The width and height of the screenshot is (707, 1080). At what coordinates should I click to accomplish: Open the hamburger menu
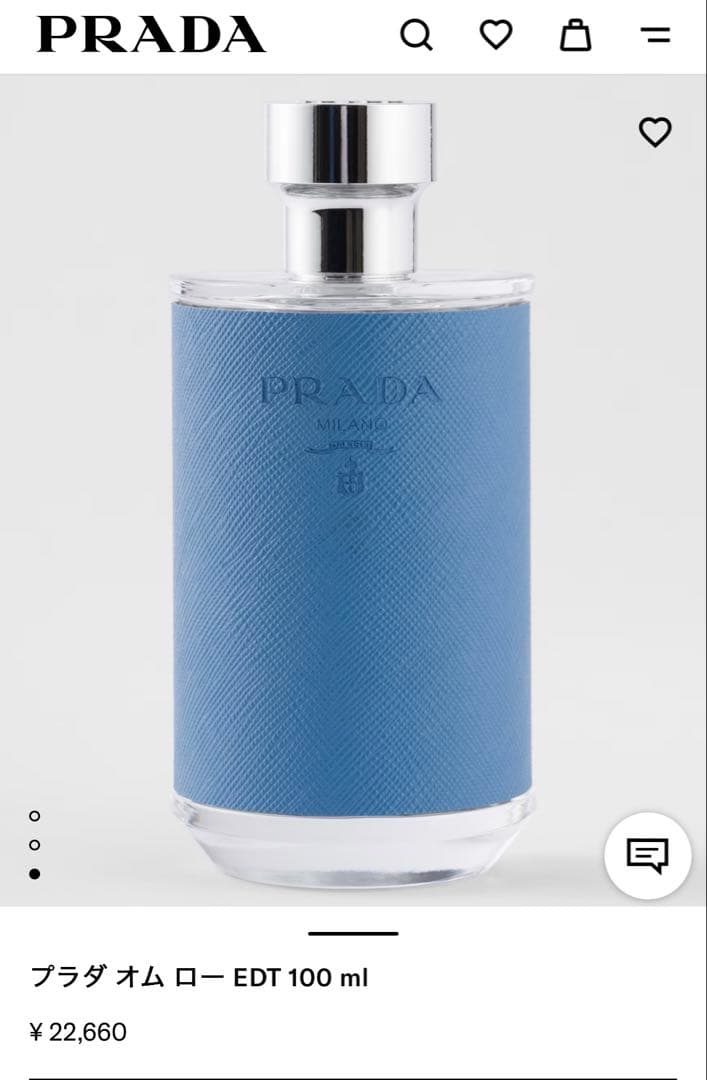point(655,36)
